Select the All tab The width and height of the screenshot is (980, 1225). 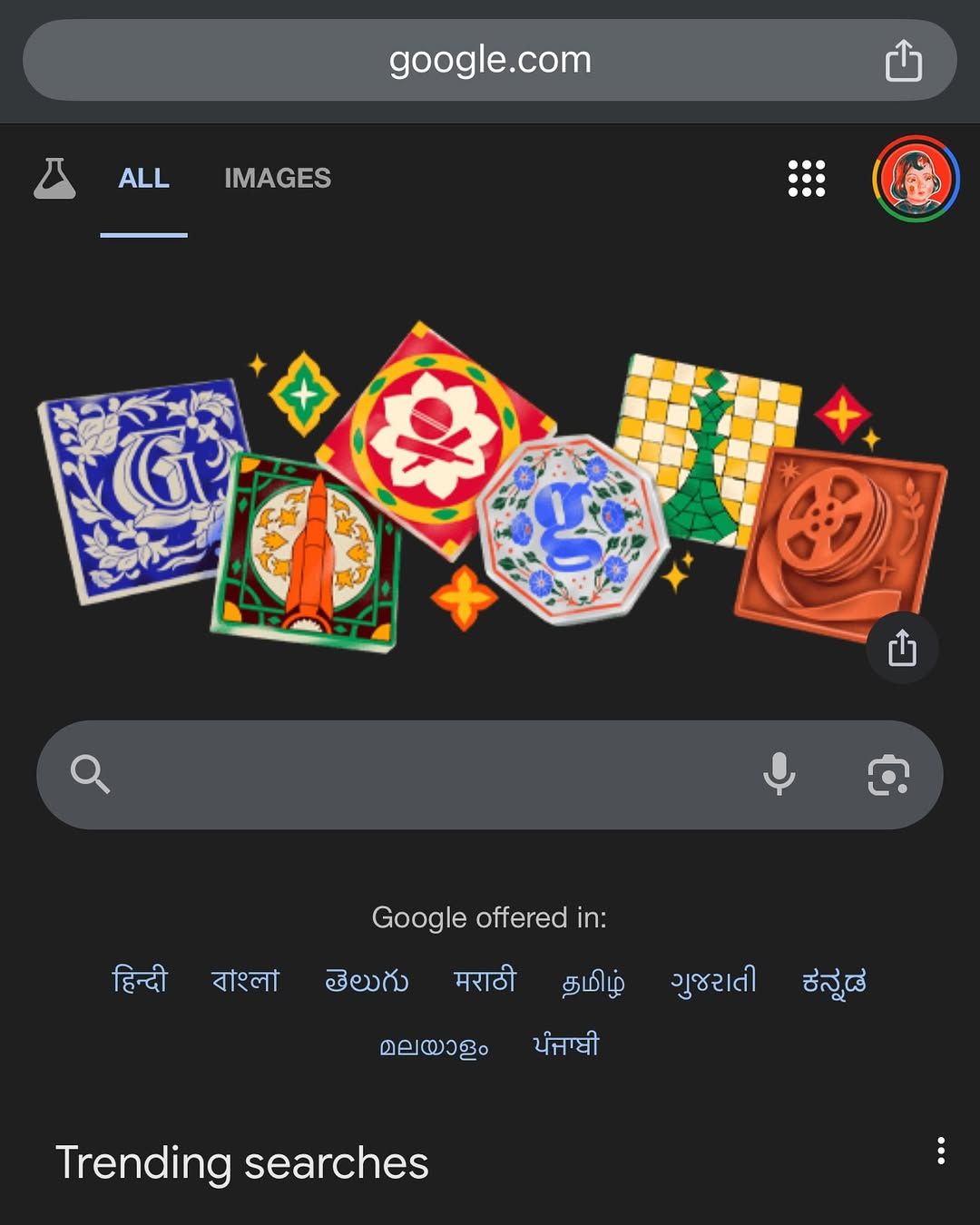pos(143,178)
